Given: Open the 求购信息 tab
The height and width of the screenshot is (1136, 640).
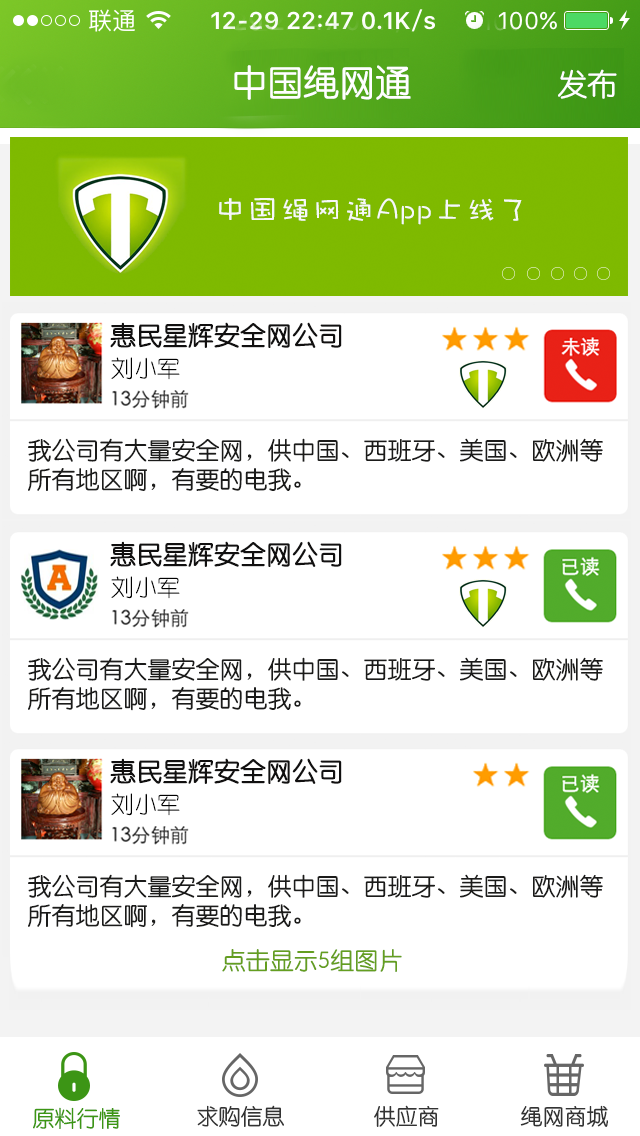Looking at the screenshot, I should tap(240, 1090).
